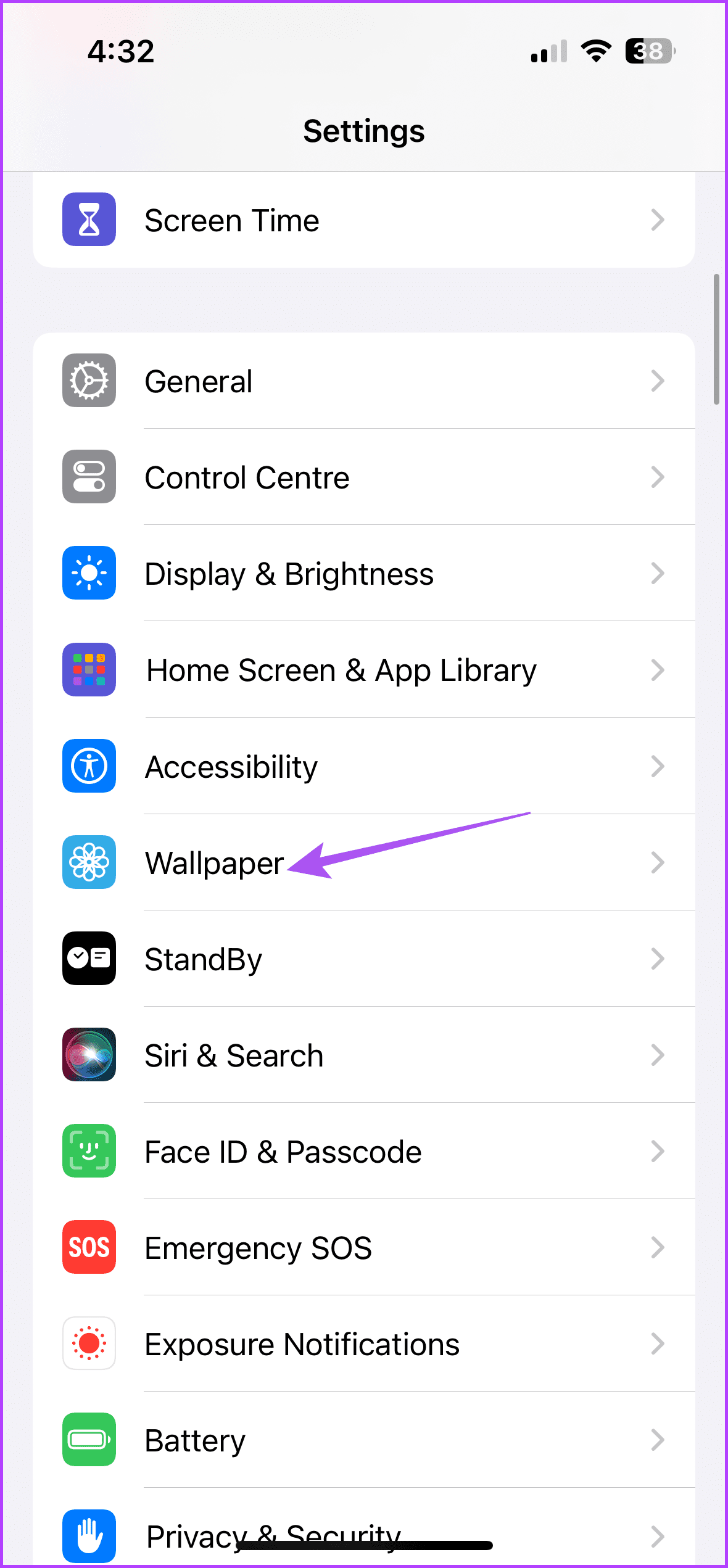Viewport: 728px width, 1568px height.
Task: Tap the General gear icon
Action: click(x=88, y=381)
